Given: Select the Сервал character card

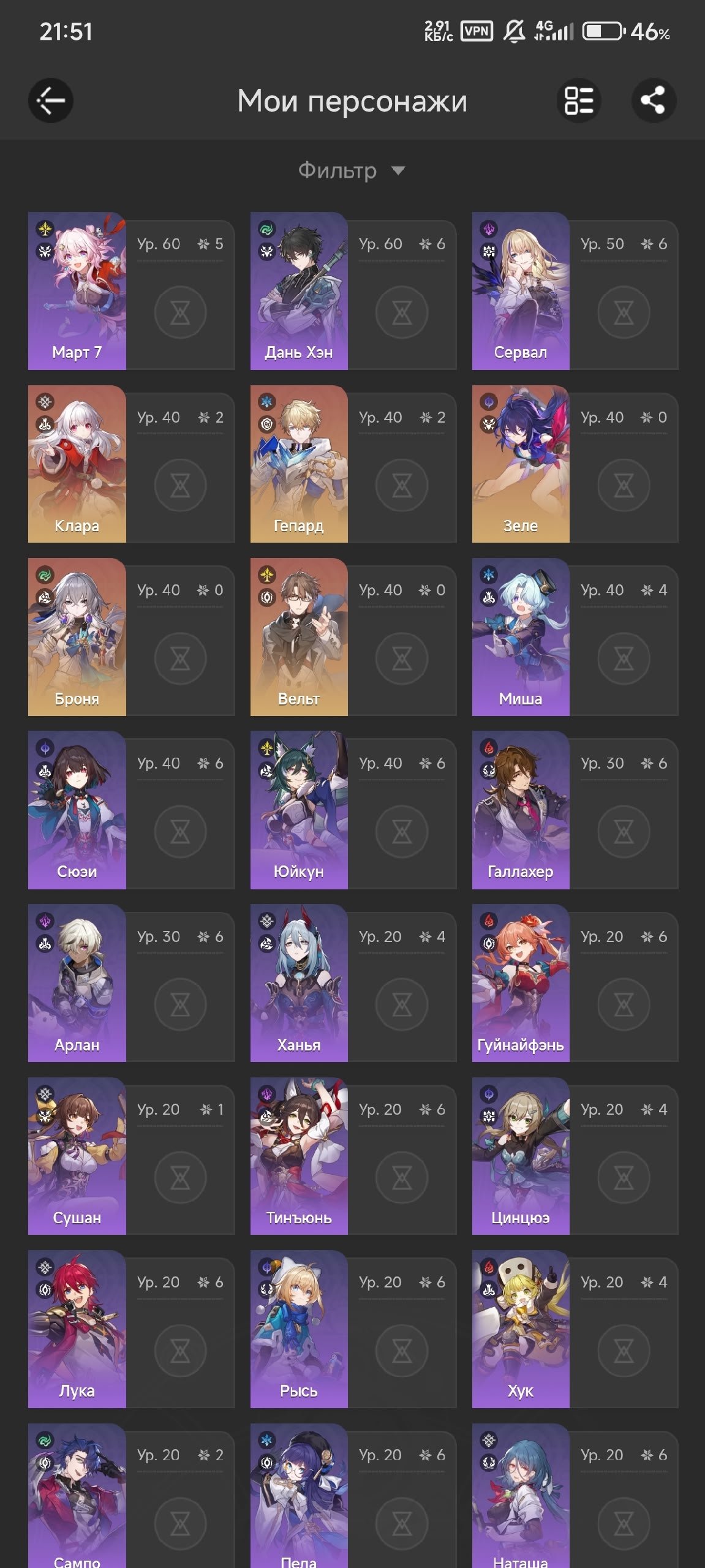Looking at the screenshot, I should [x=575, y=291].
